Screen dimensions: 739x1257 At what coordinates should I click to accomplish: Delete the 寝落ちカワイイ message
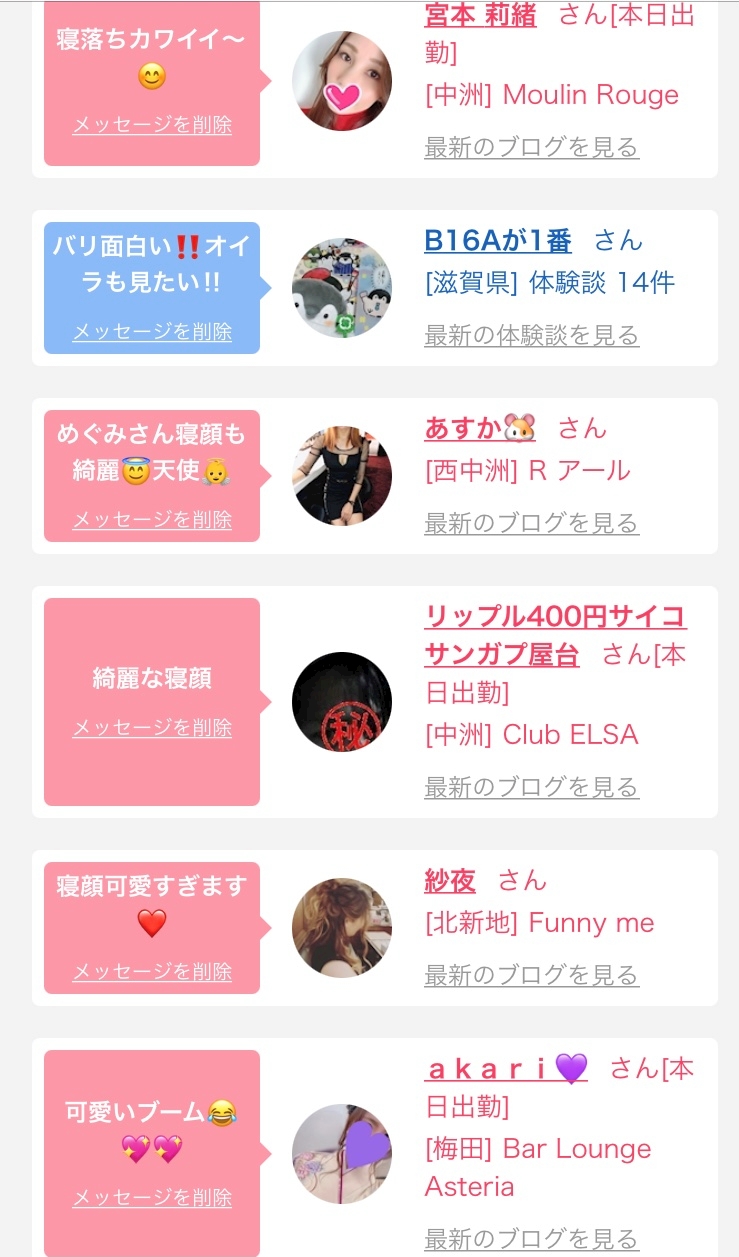pos(152,125)
